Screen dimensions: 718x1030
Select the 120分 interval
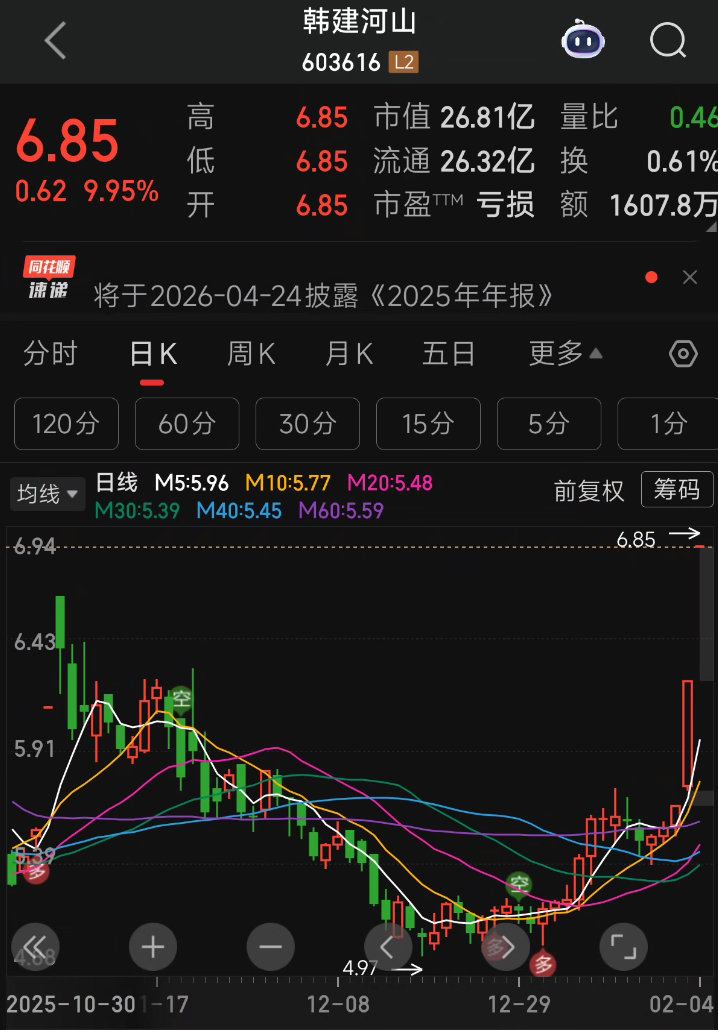pyautogui.click(x=66, y=424)
